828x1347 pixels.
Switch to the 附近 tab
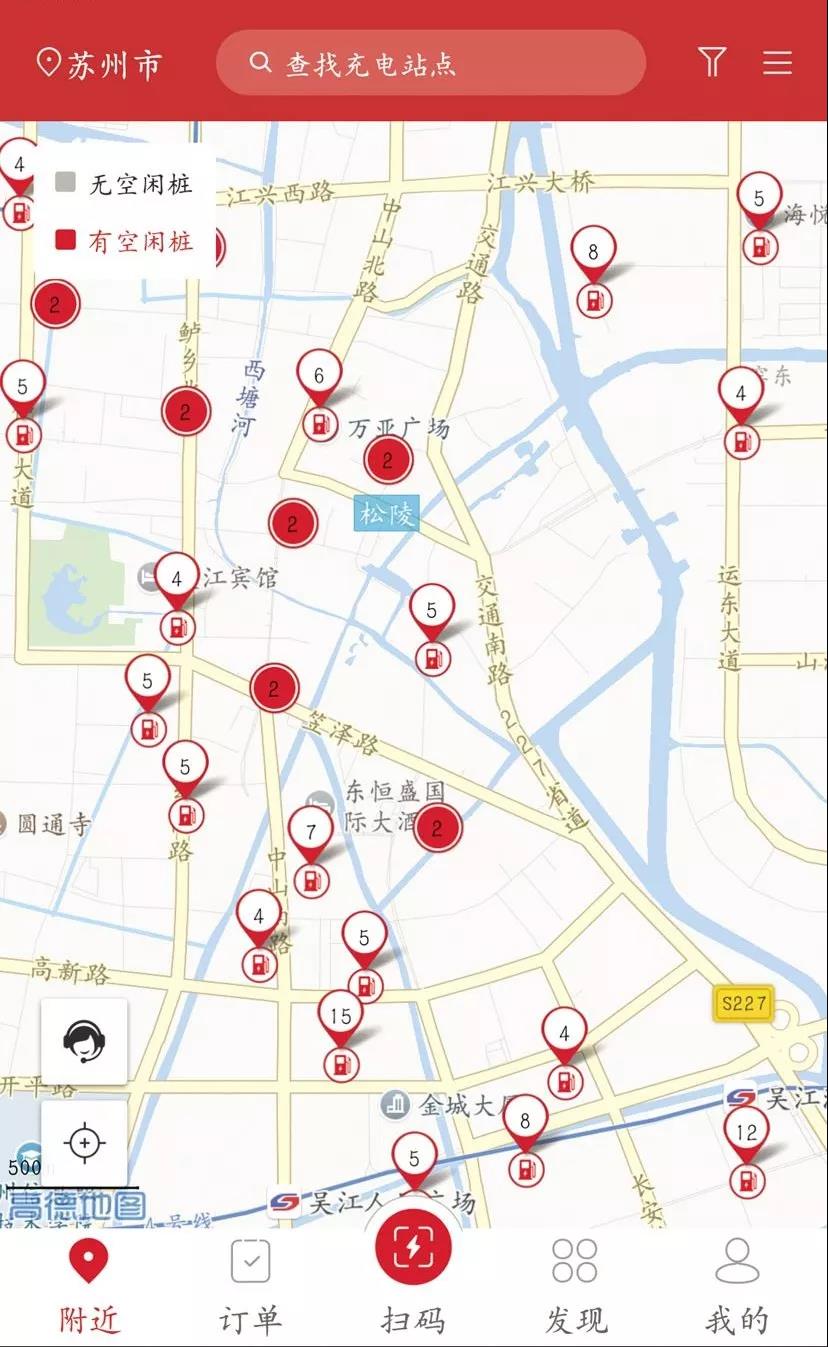coord(88,1287)
